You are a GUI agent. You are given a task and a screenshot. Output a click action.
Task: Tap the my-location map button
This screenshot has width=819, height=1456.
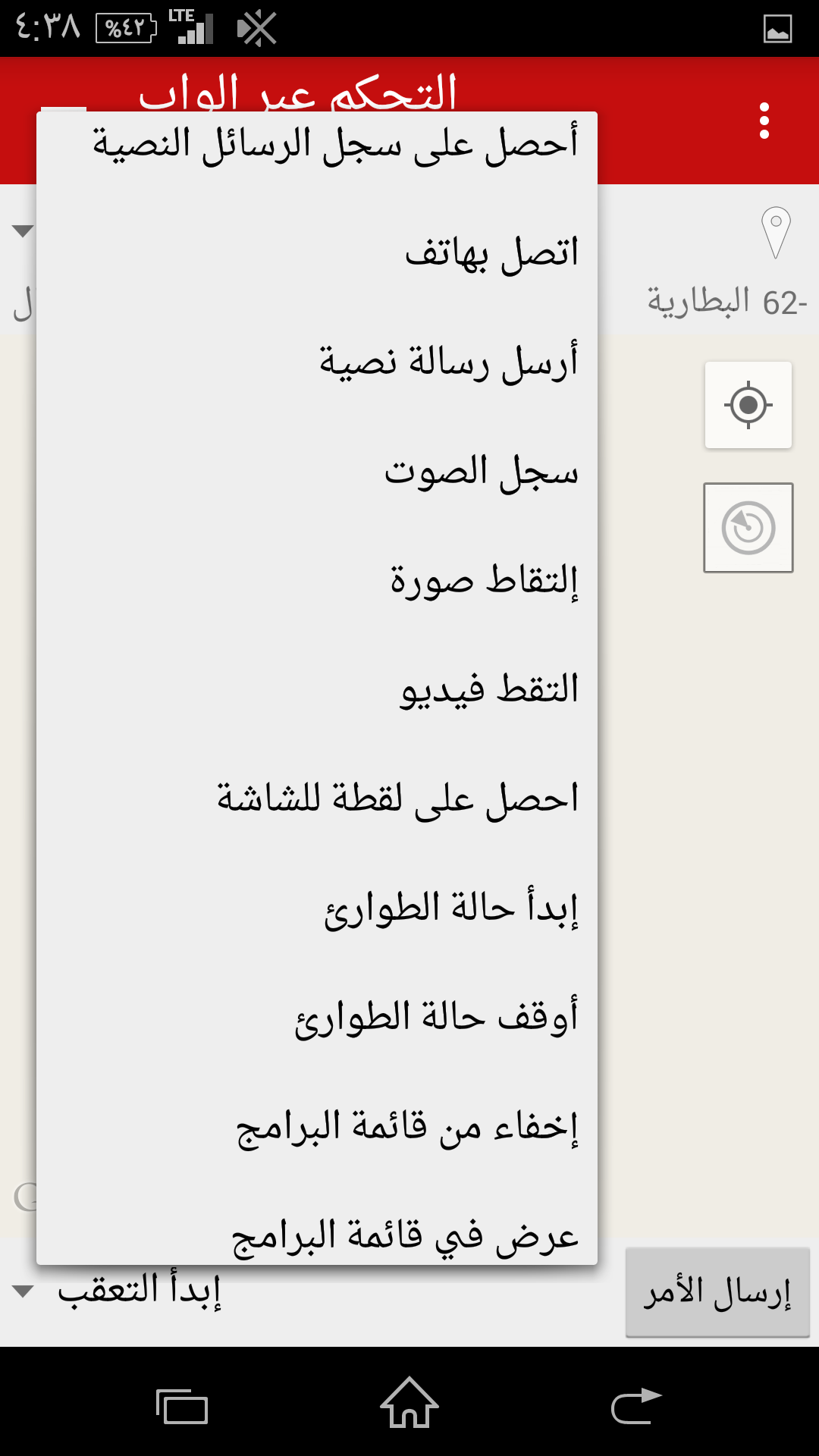748,405
